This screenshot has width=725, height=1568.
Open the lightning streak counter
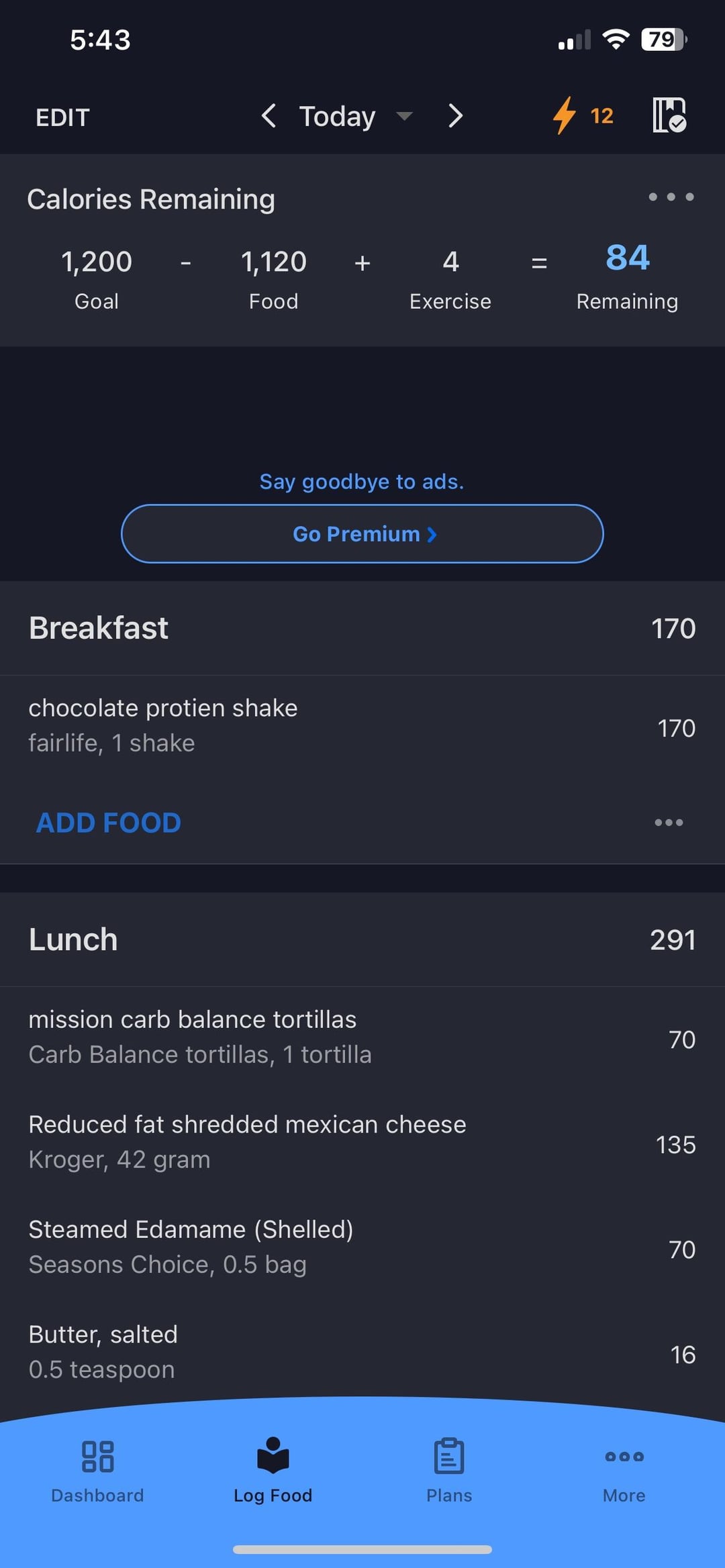(x=583, y=115)
